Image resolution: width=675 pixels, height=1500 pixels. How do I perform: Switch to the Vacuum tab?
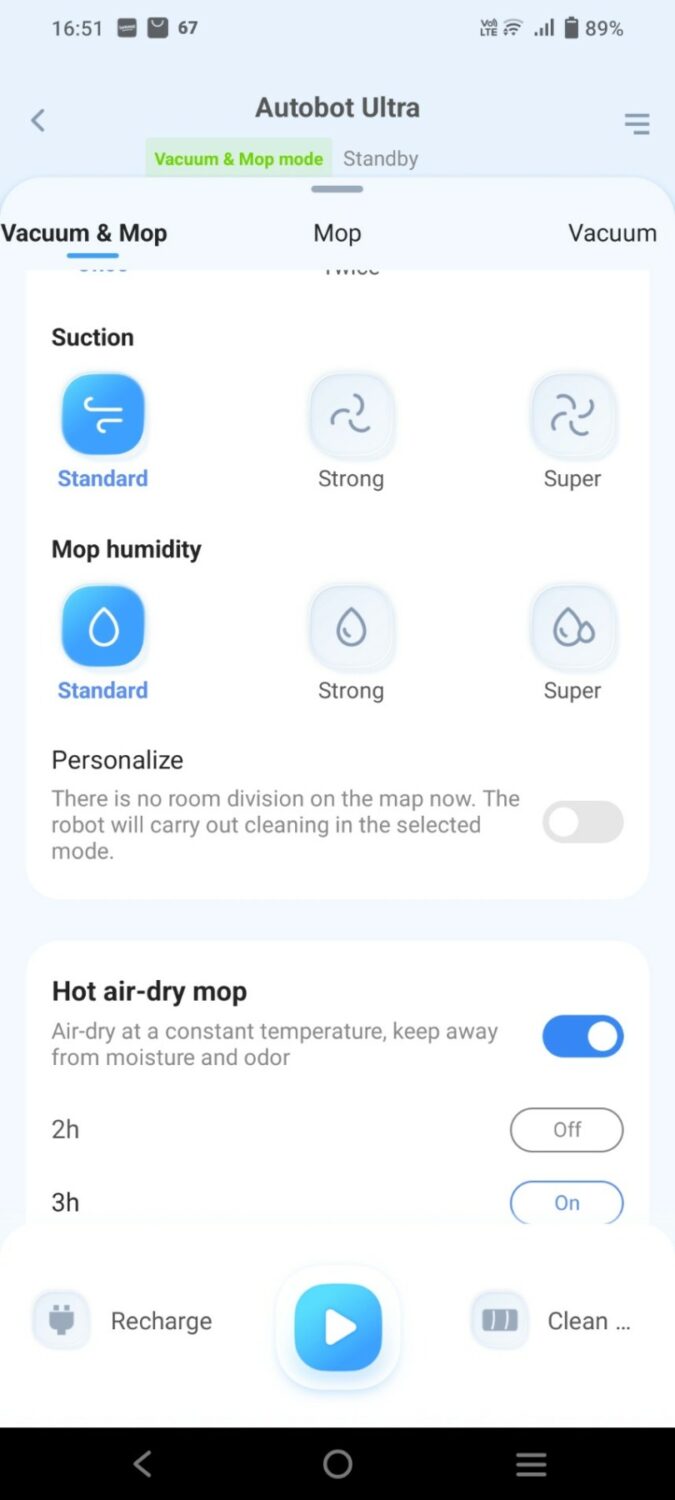pyautogui.click(x=612, y=233)
